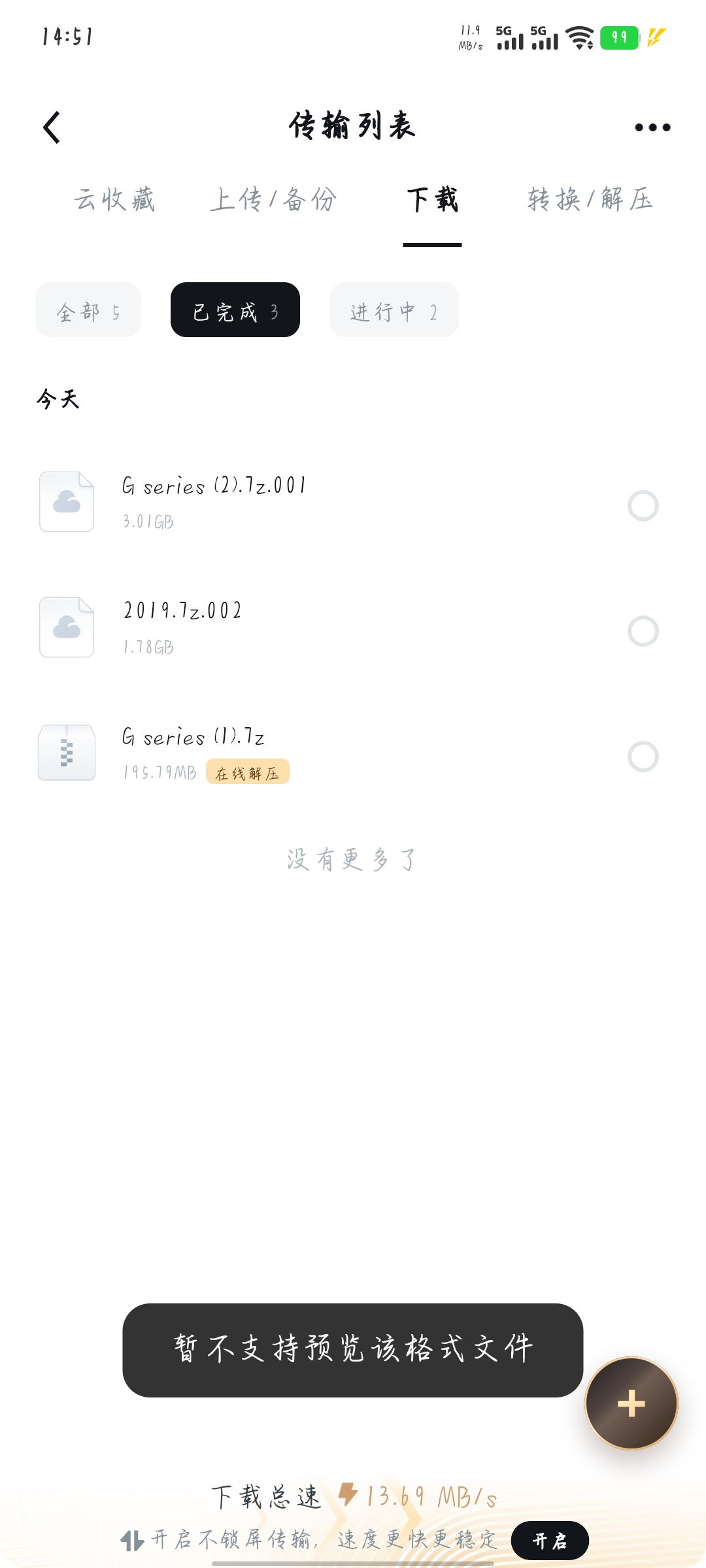
Task: Switch to the 云收藏 tab
Action: coord(114,199)
